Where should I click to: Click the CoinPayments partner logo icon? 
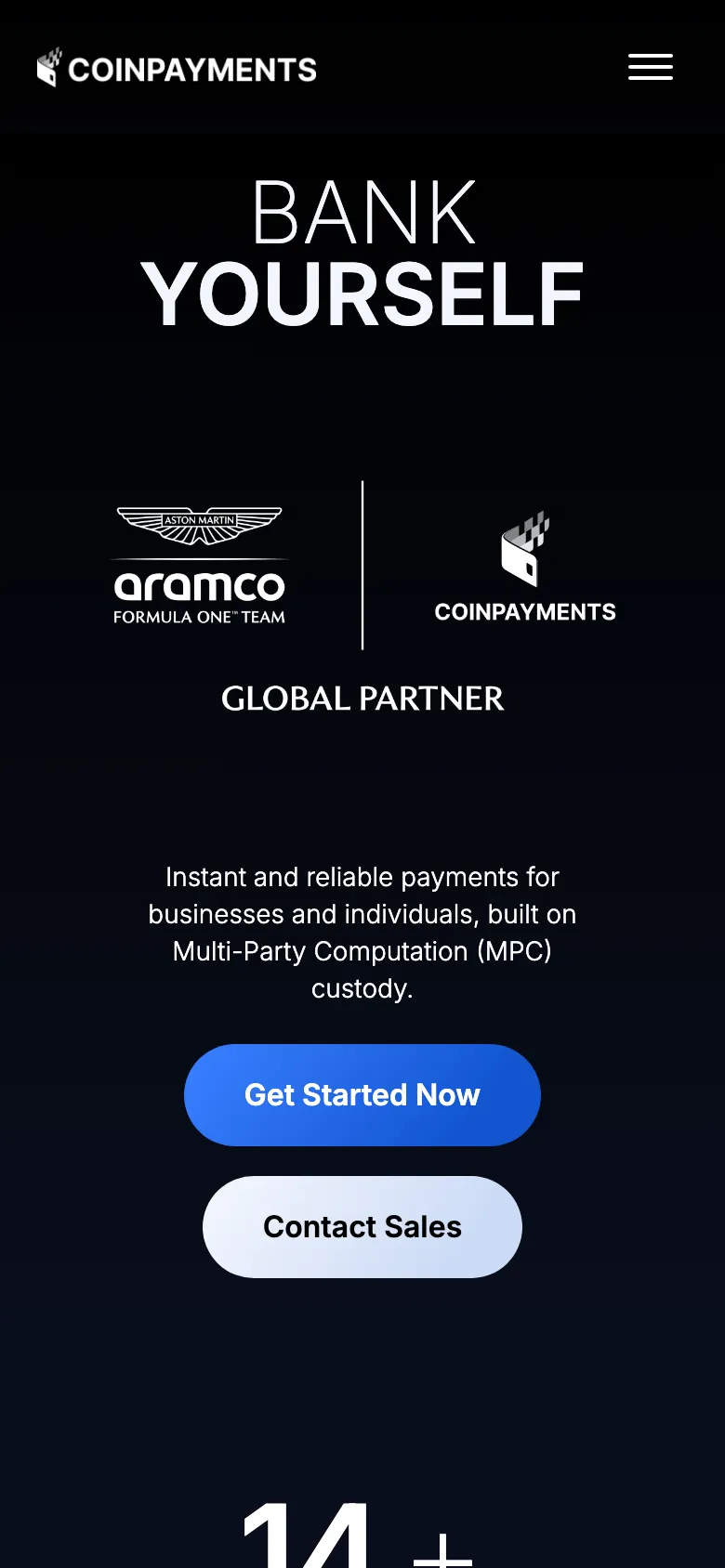click(x=524, y=553)
